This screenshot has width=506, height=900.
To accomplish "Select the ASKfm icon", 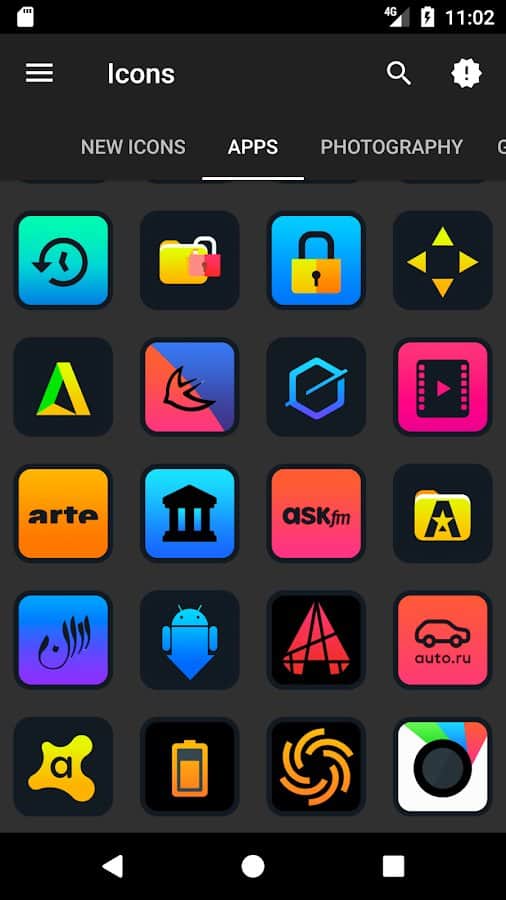I will 316,513.
